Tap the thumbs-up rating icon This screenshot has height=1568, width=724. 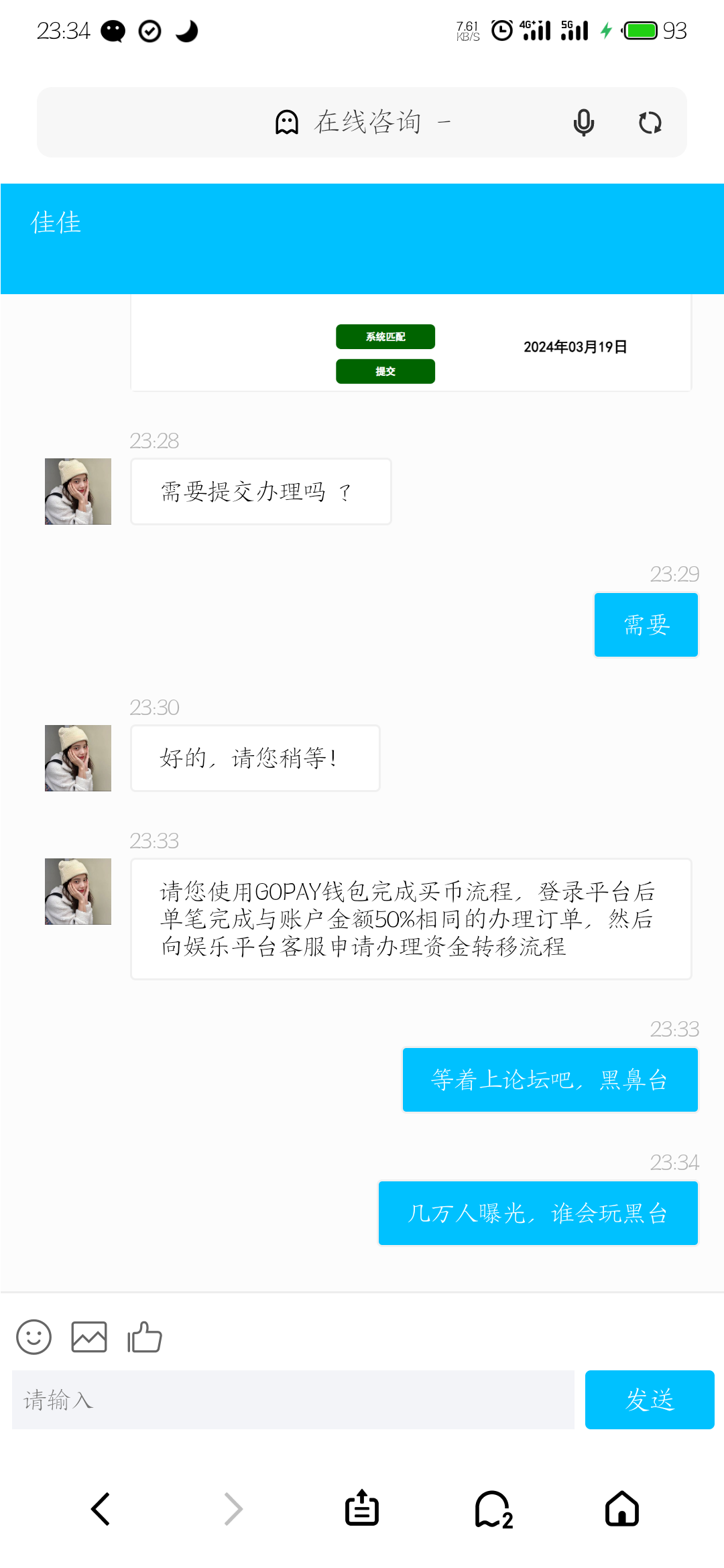click(x=145, y=1337)
